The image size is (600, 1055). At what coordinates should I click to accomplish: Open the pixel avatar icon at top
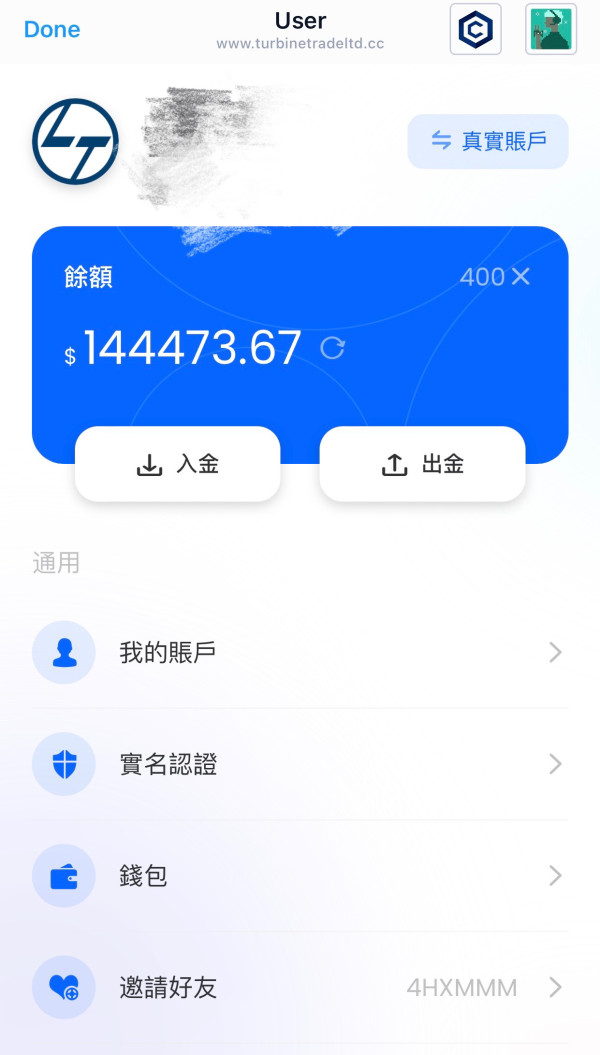coord(551,29)
